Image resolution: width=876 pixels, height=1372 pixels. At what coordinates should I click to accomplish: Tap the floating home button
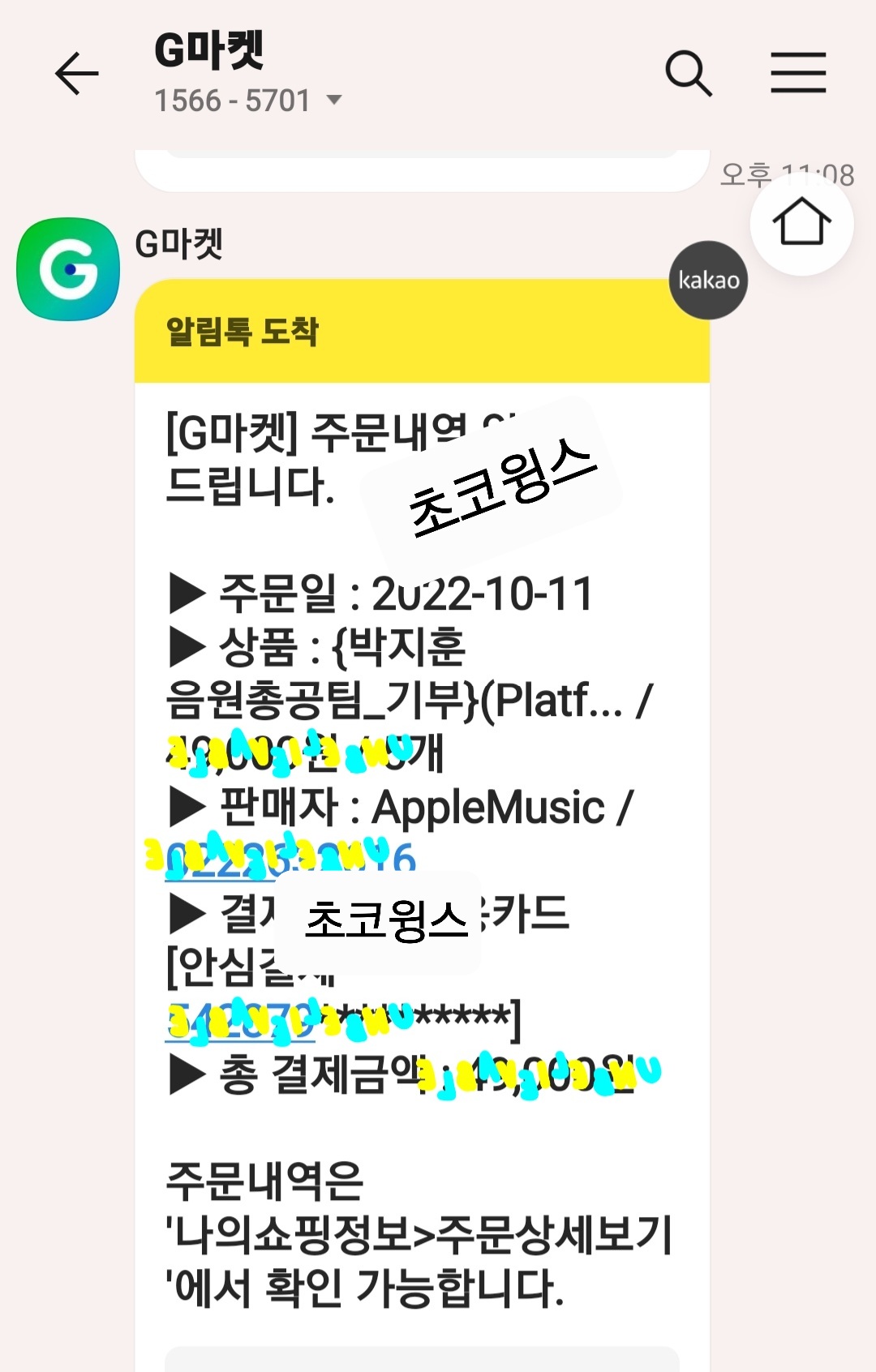pyautogui.click(x=801, y=223)
